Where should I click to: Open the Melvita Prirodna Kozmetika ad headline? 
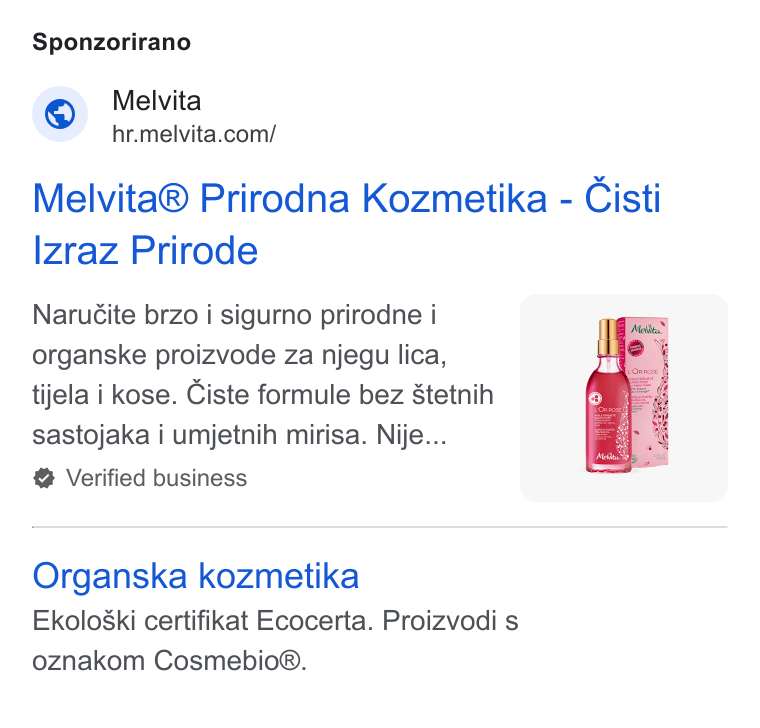point(346,224)
